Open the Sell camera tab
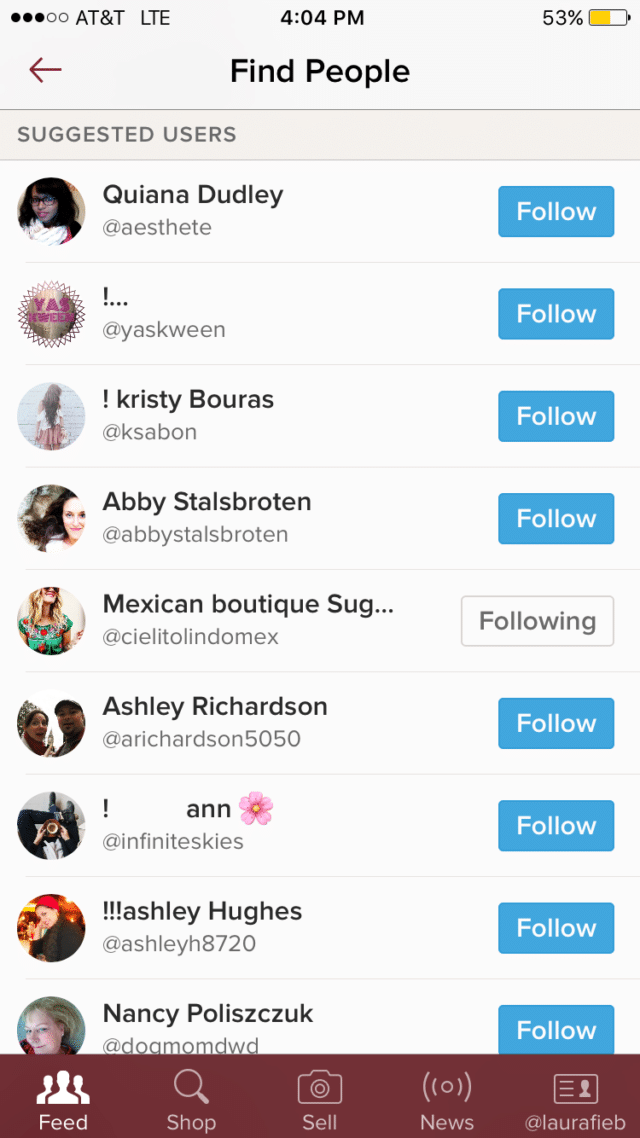This screenshot has height=1138, width=640. coord(319,1097)
